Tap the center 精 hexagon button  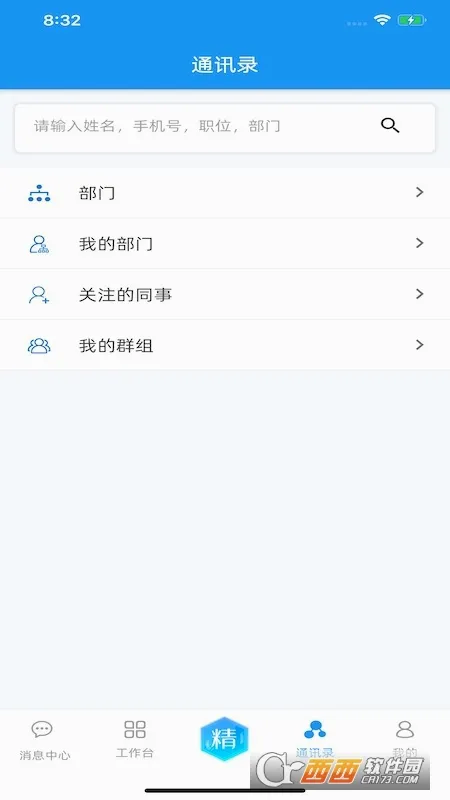(224, 738)
